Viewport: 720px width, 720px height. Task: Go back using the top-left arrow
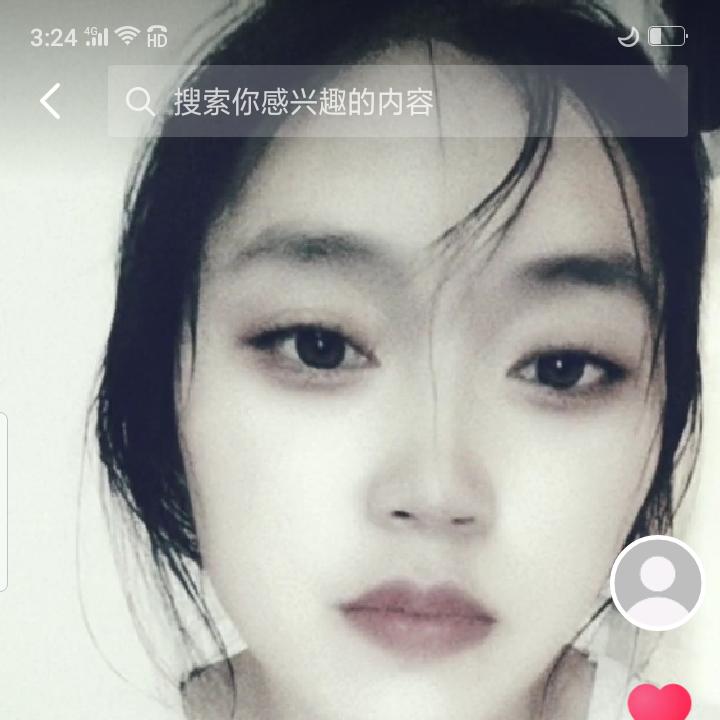click(50, 101)
